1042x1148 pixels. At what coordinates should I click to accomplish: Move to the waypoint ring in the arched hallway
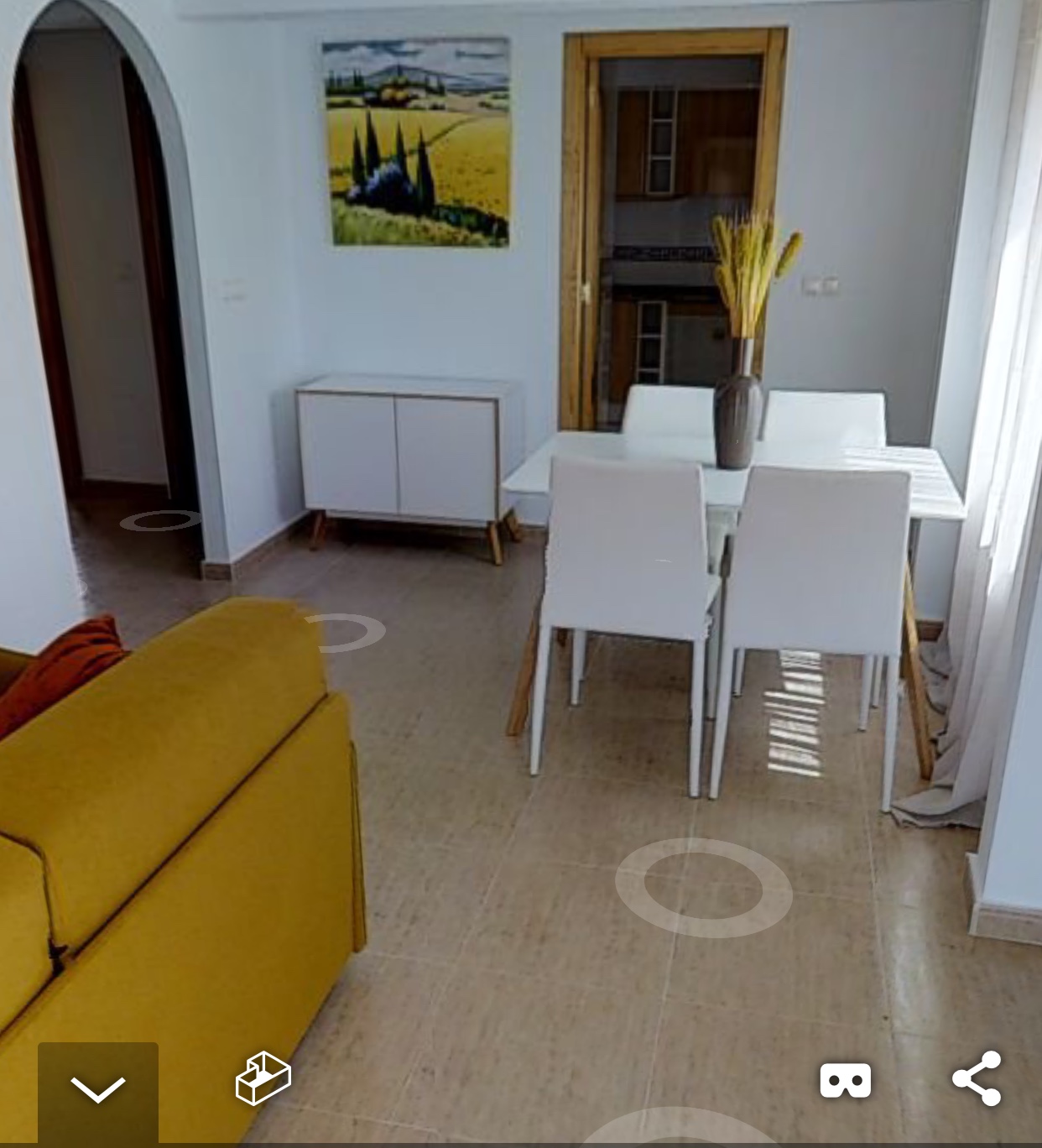[160, 521]
